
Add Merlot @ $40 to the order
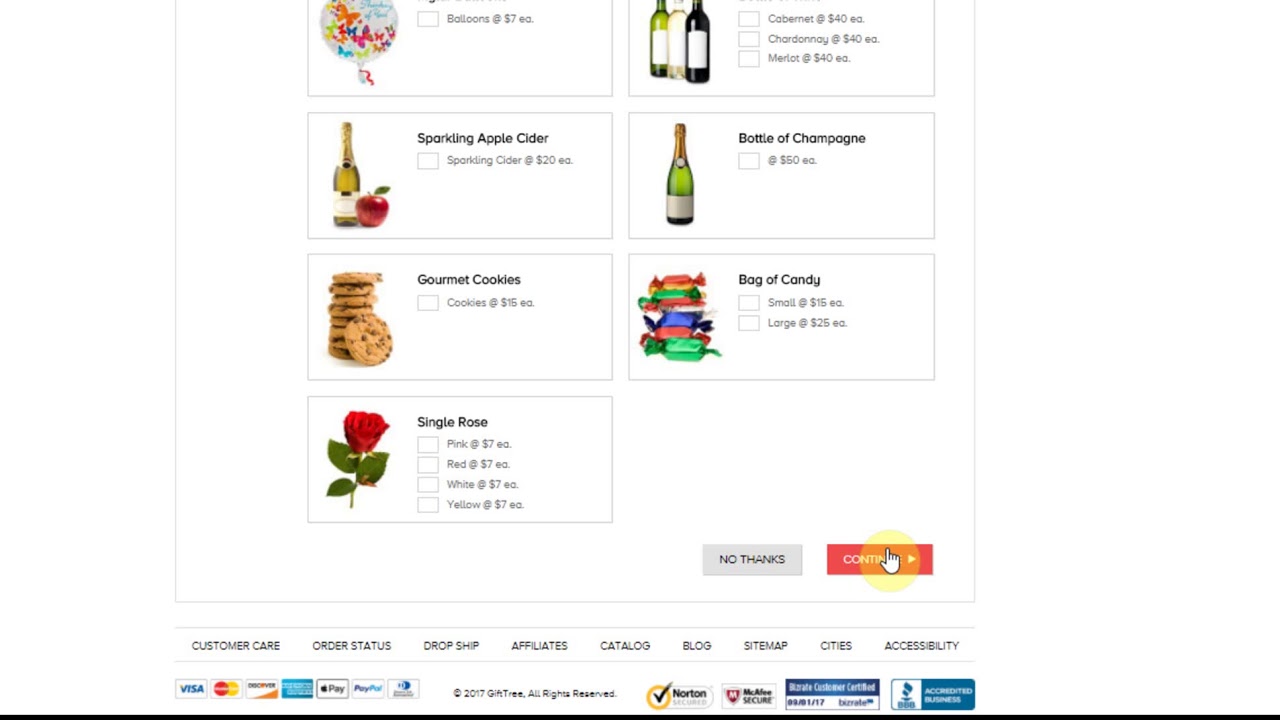coord(749,58)
